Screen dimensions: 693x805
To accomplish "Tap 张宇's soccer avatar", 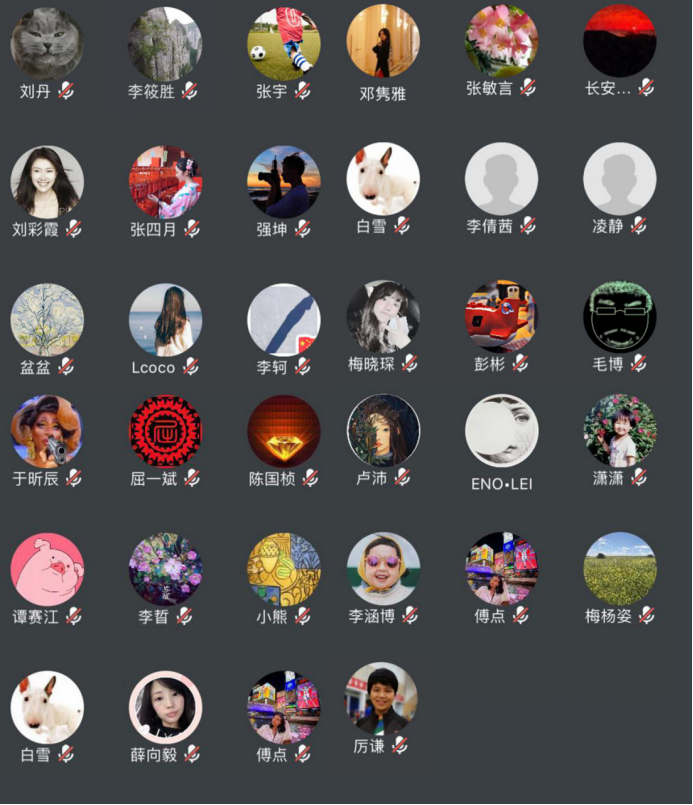I will click(284, 43).
